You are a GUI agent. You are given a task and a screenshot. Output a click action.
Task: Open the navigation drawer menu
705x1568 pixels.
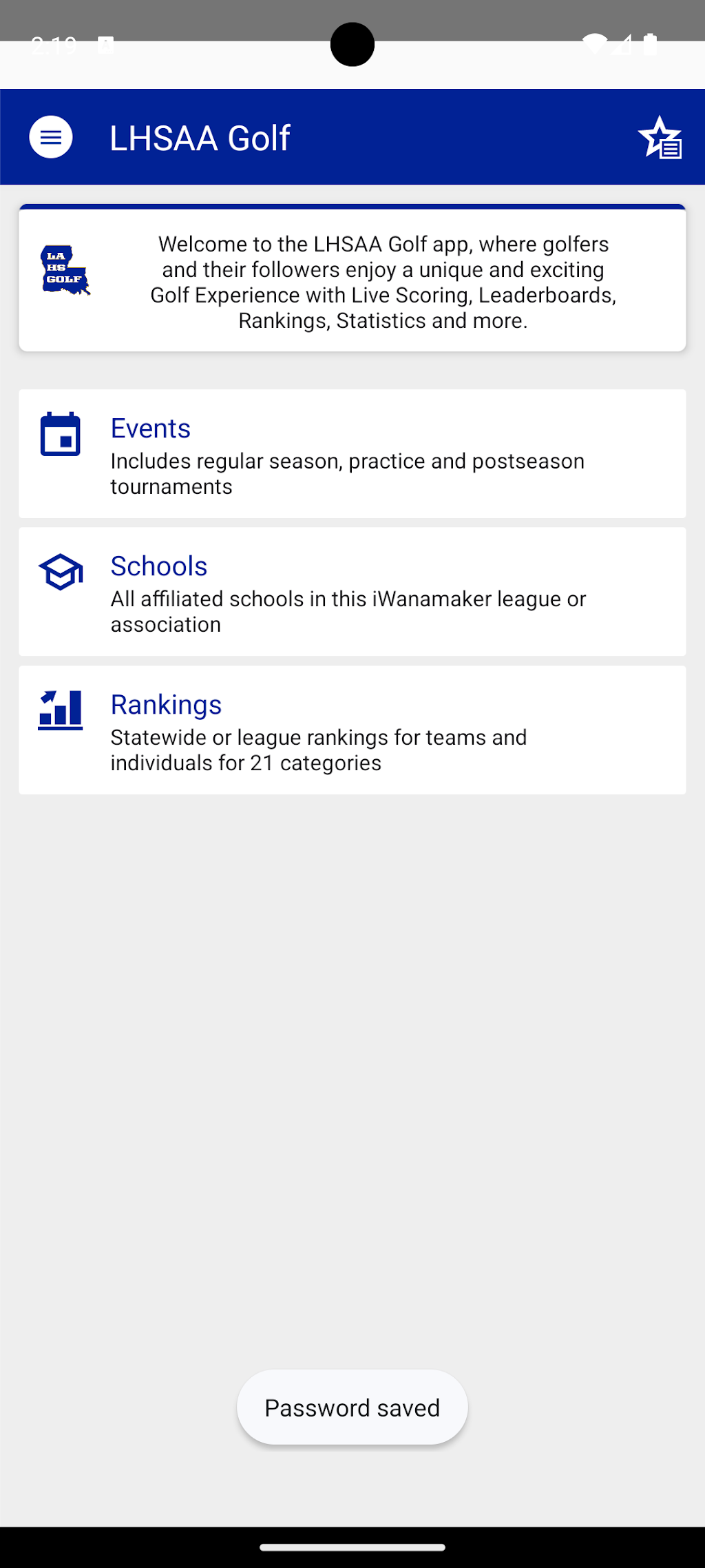click(x=51, y=137)
